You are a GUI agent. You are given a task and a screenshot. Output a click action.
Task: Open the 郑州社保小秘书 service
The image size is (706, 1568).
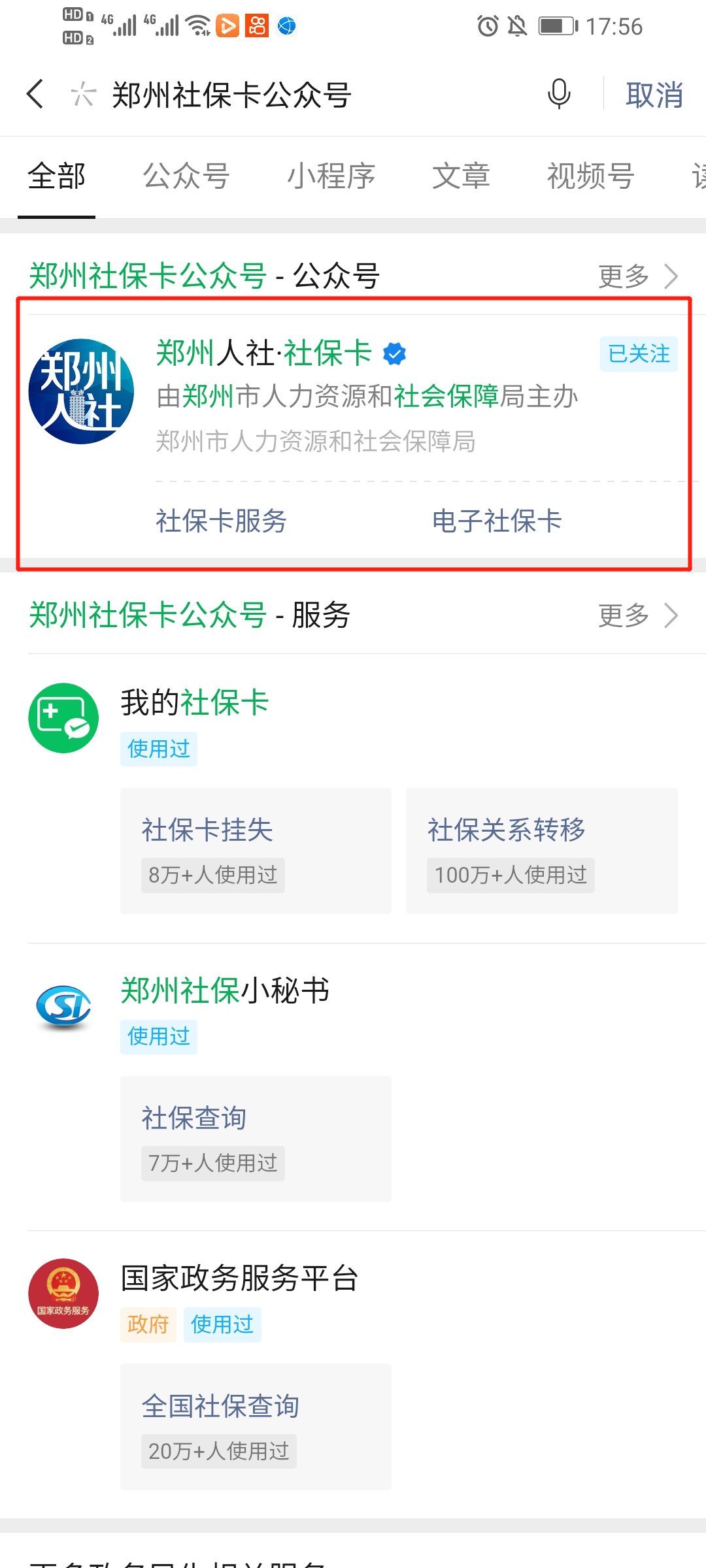tap(225, 990)
